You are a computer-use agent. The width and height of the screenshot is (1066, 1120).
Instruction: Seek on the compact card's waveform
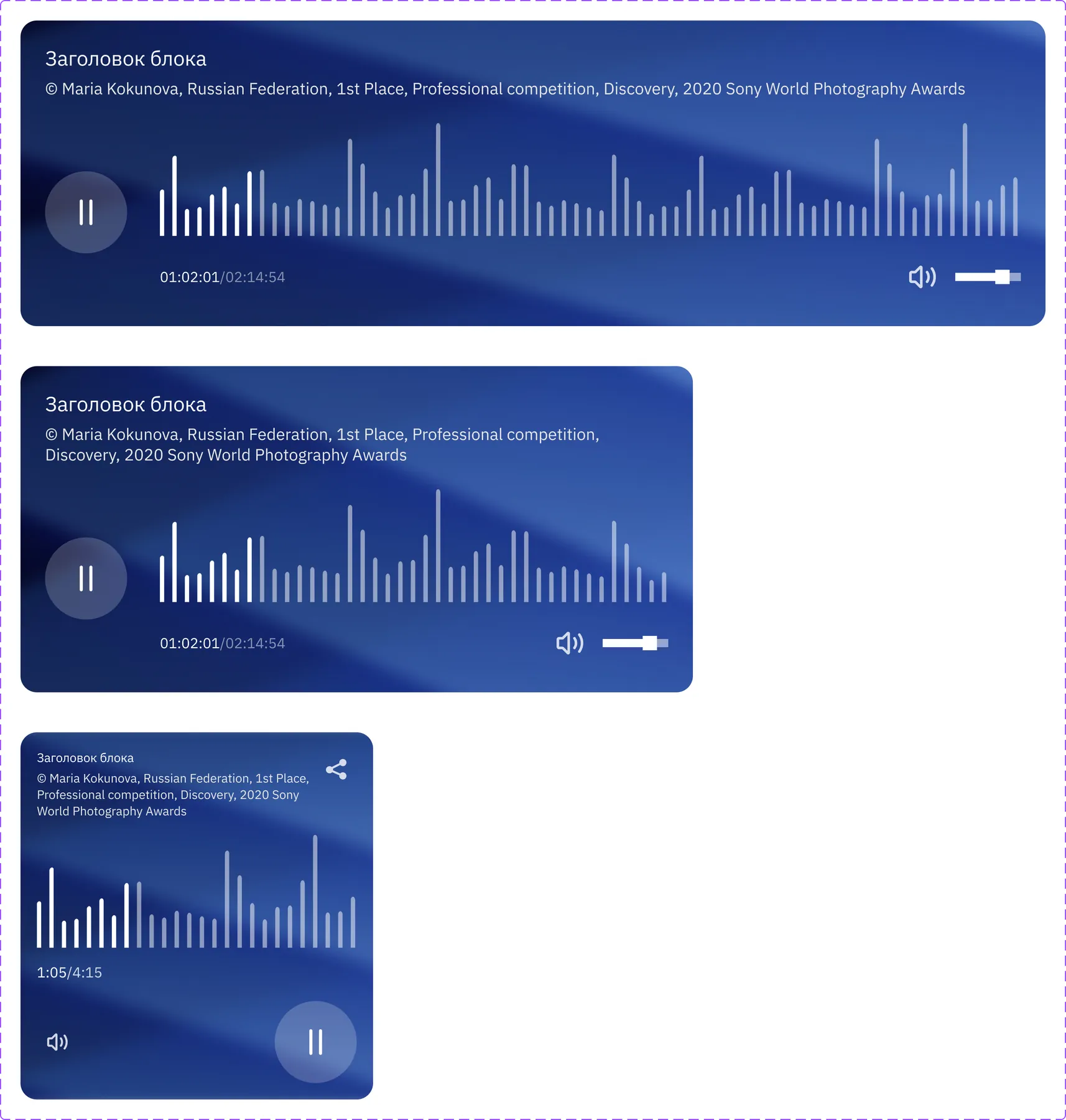coord(196,891)
